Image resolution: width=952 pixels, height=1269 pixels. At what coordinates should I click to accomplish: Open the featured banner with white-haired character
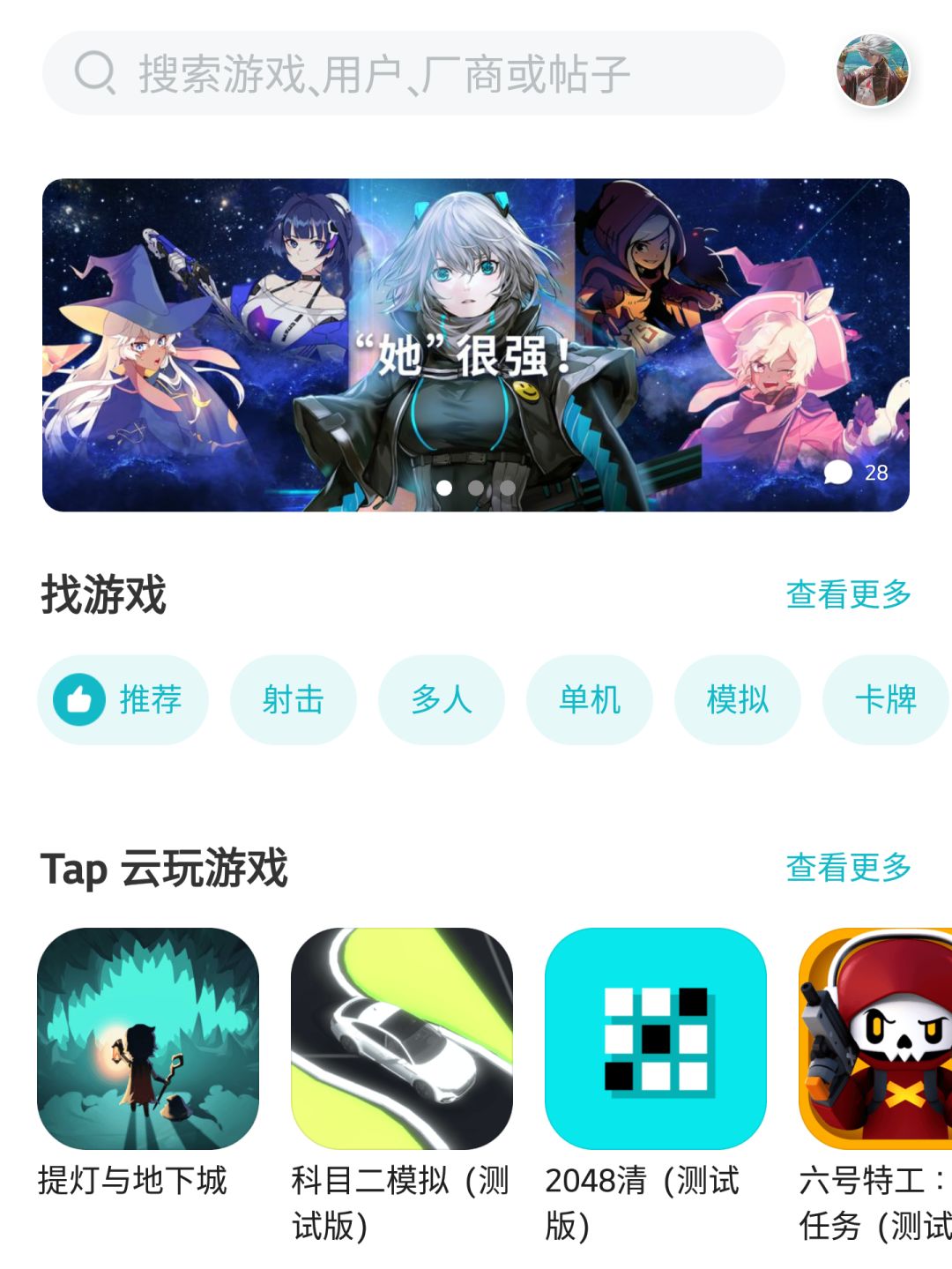click(x=476, y=344)
